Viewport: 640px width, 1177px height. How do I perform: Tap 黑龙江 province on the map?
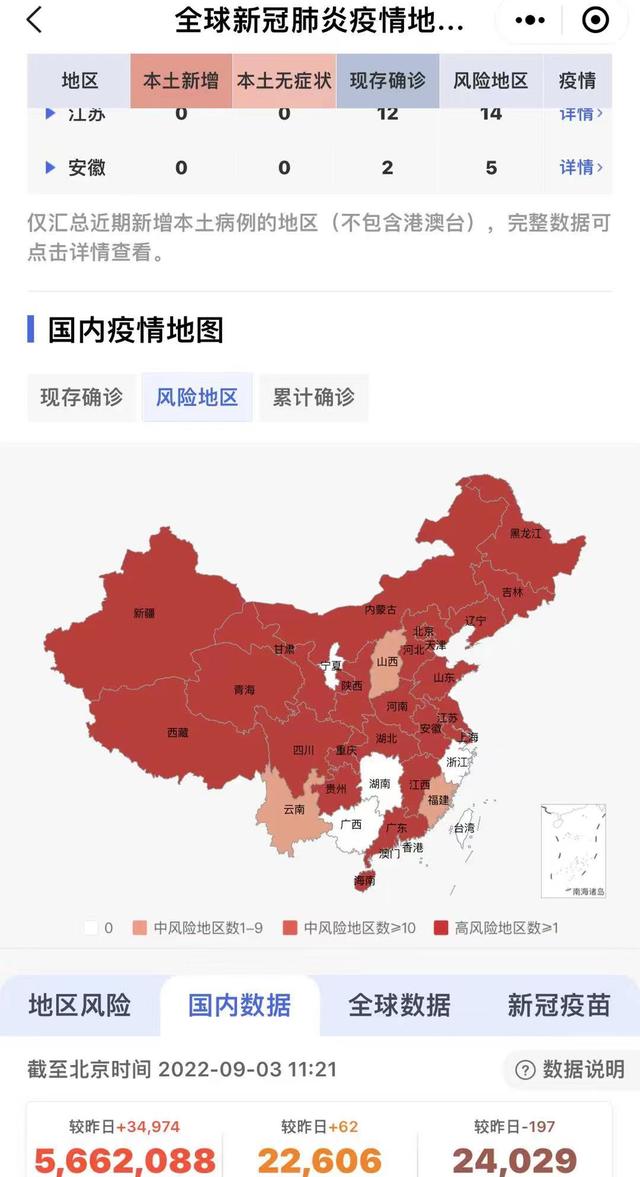pos(524,533)
